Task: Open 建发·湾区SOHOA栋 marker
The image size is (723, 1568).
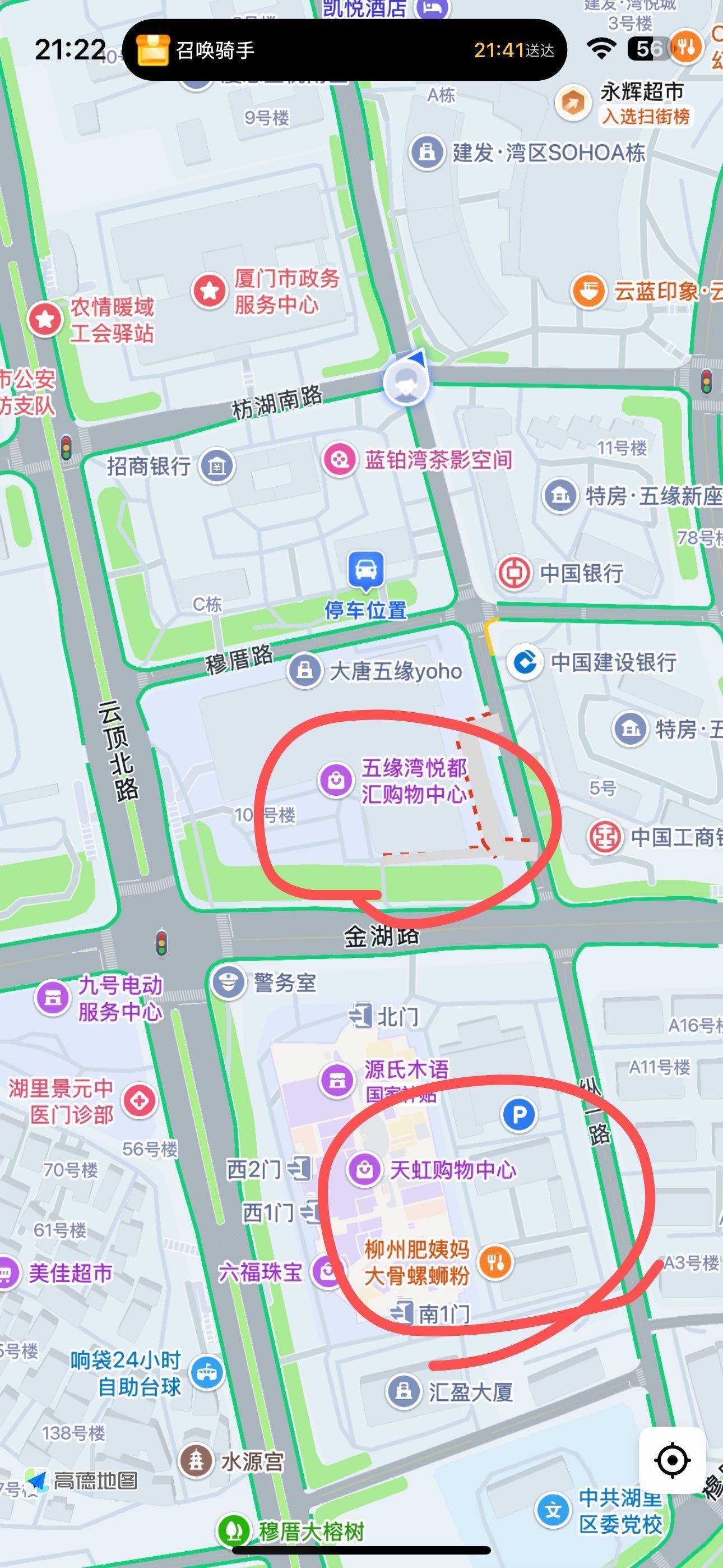Action: coord(427,152)
